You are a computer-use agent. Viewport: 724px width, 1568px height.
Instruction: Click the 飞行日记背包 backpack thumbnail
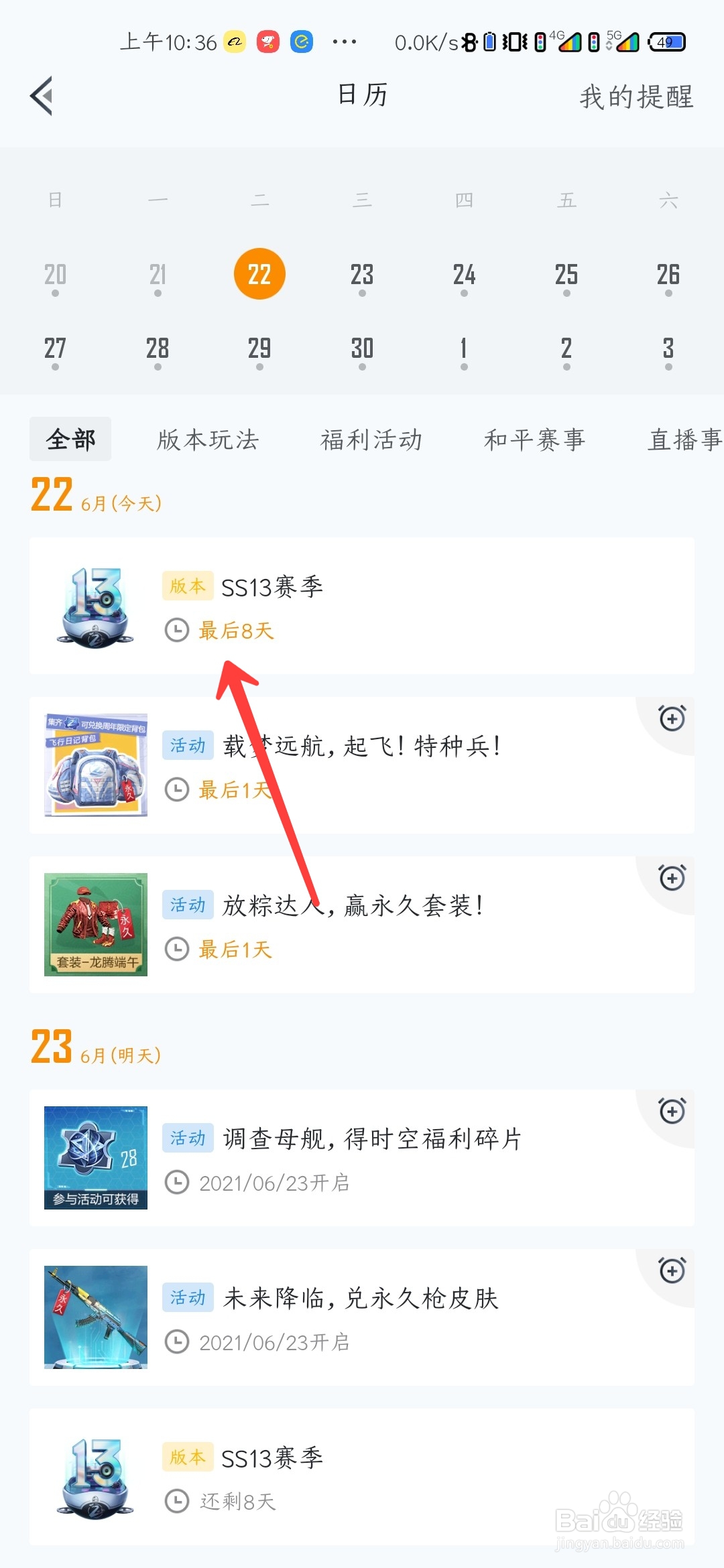click(95, 766)
